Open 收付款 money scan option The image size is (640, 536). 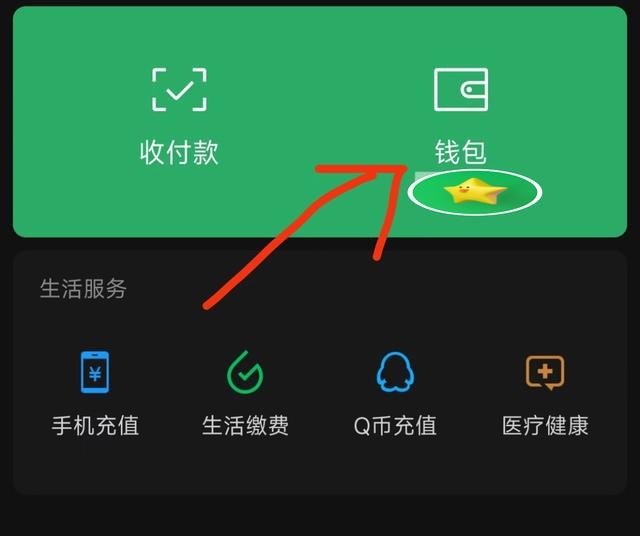pyautogui.click(x=179, y=114)
